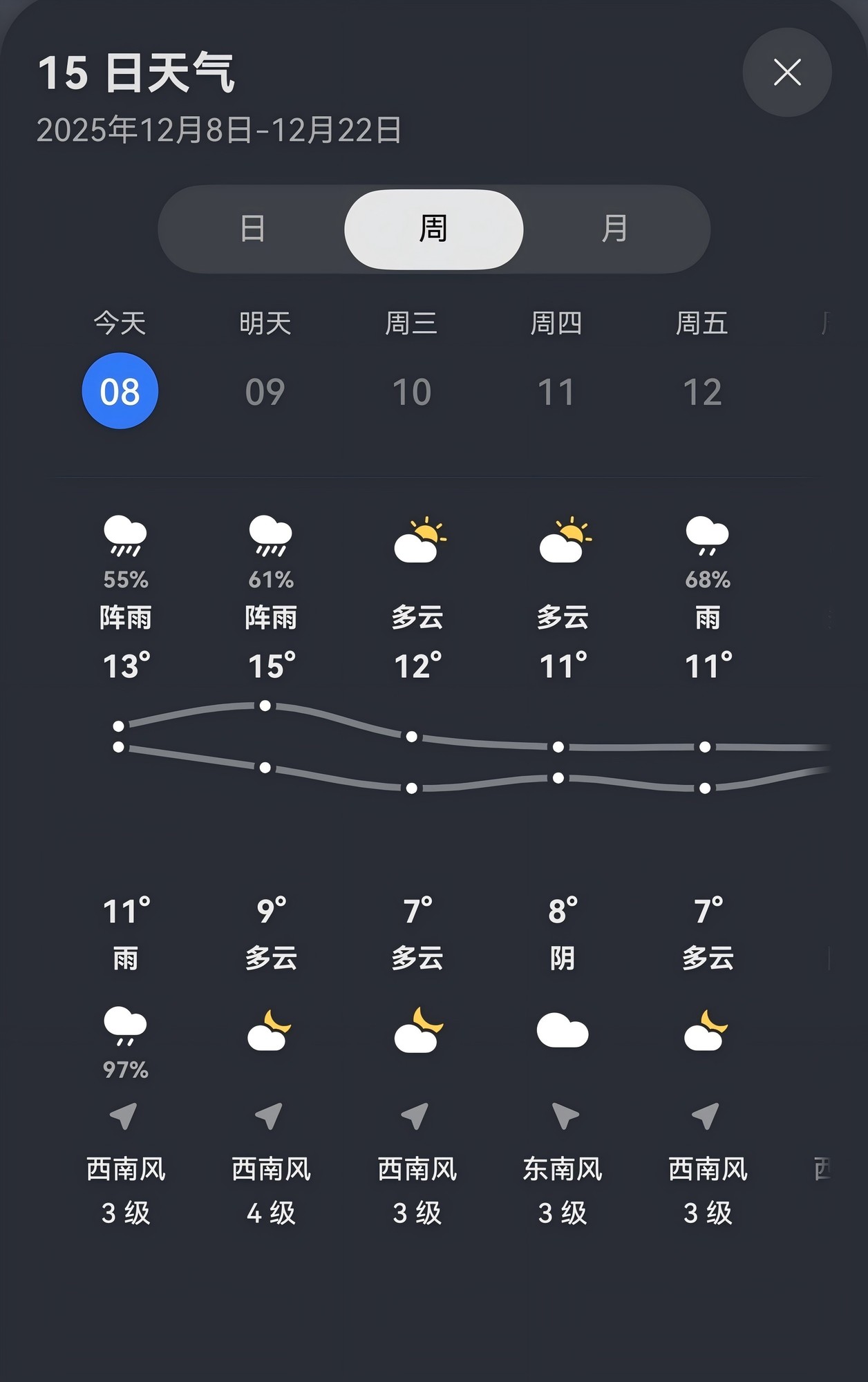This screenshot has height=1382, width=868.
Task: Tap today's 西南风 wind direction arrow
Action: (x=124, y=1116)
